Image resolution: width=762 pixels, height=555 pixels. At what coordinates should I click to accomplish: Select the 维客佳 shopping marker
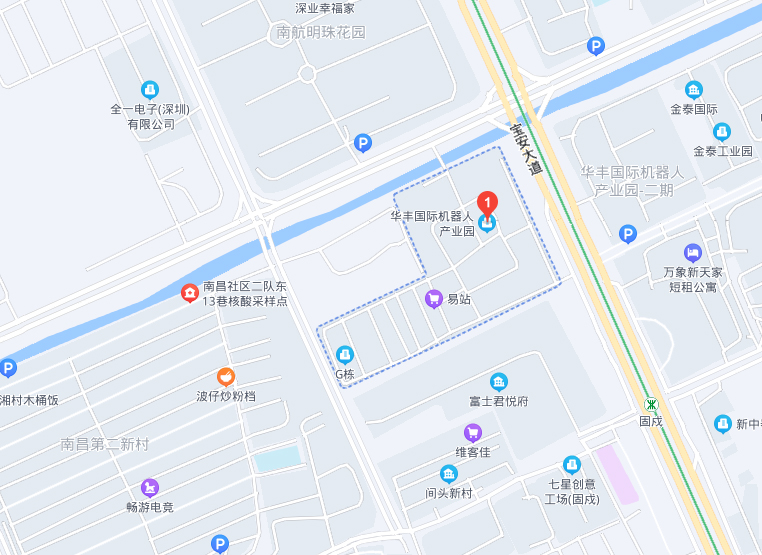(473, 433)
